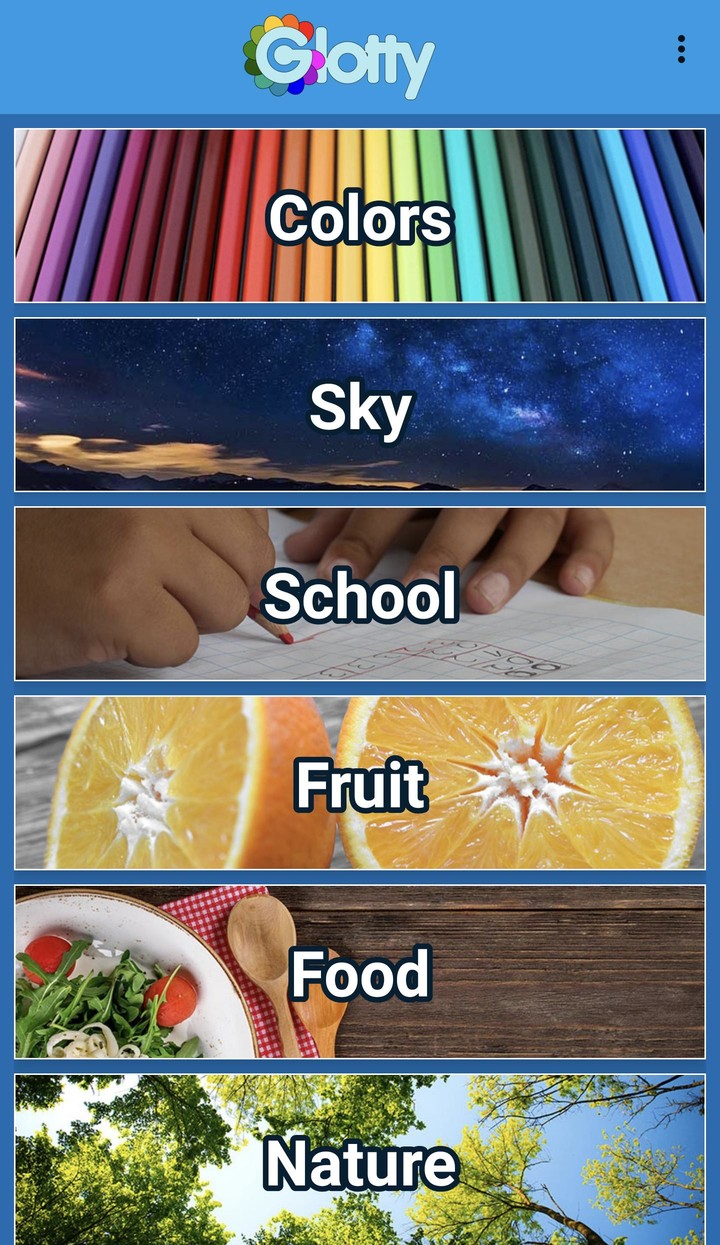Image resolution: width=720 pixels, height=1245 pixels.
Task: Select the Sky category card
Action: click(360, 405)
